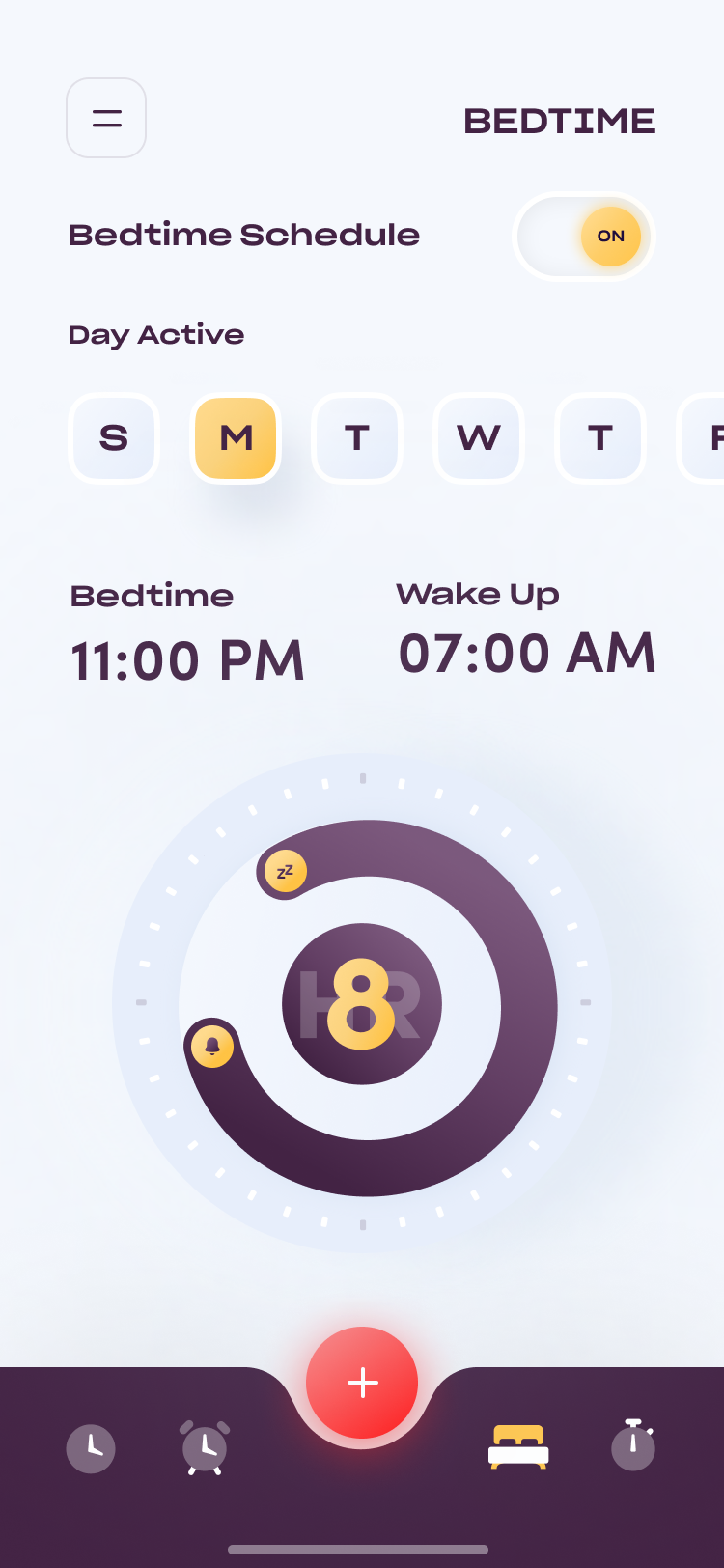Tap the 07:00 AM wake up time
Screen dimensions: 724x1568
click(527, 654)
